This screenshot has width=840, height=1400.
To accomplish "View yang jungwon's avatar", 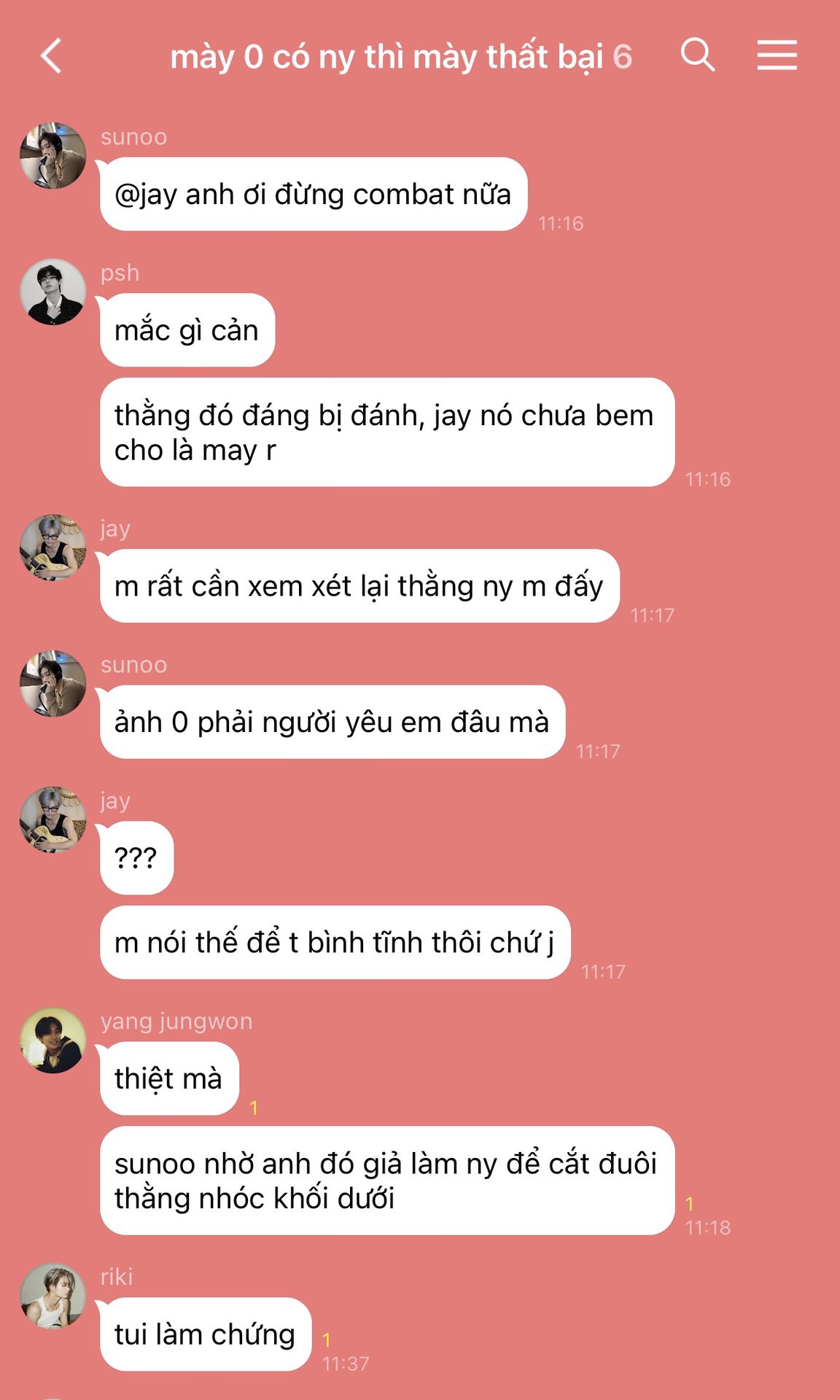I will coord(52,1041).
